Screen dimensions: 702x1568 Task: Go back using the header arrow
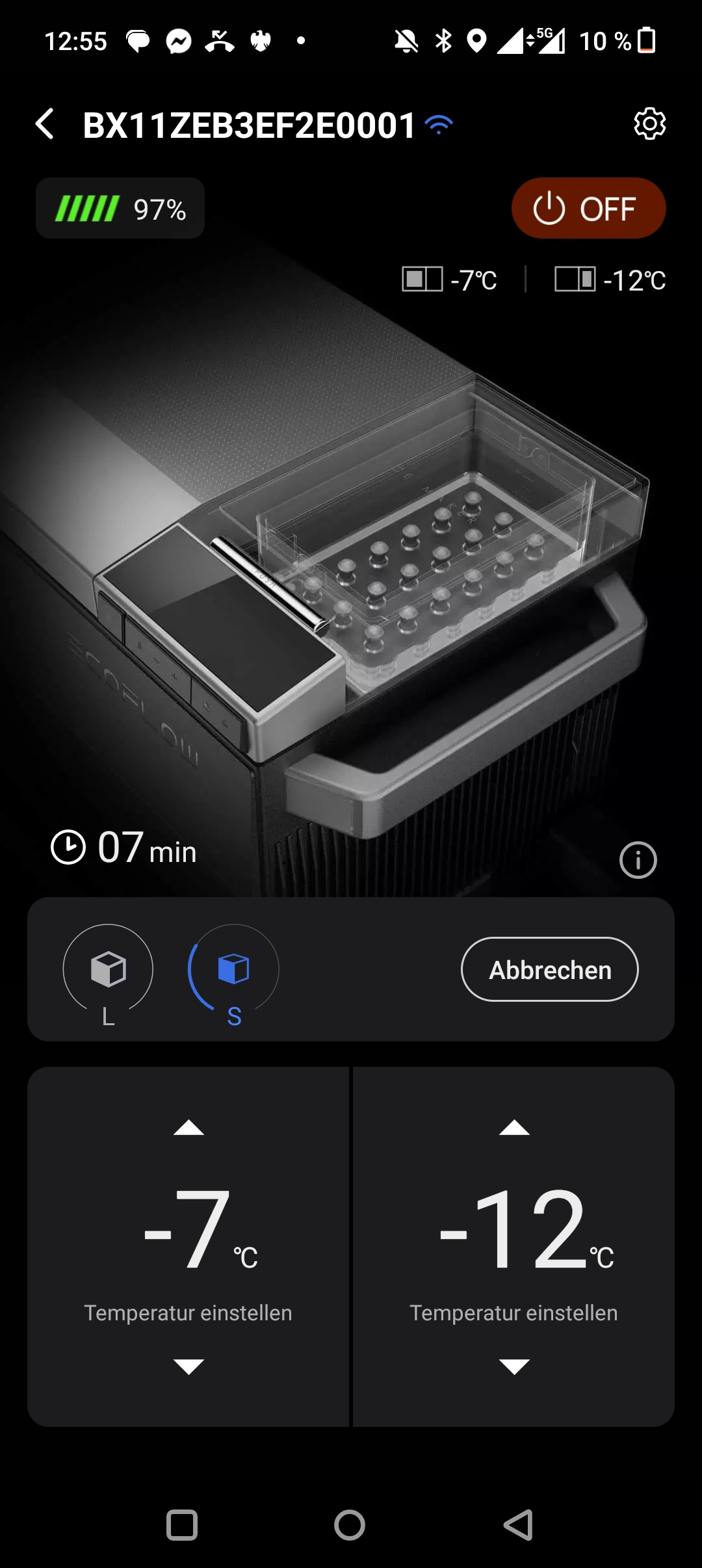tap(45, 124)
